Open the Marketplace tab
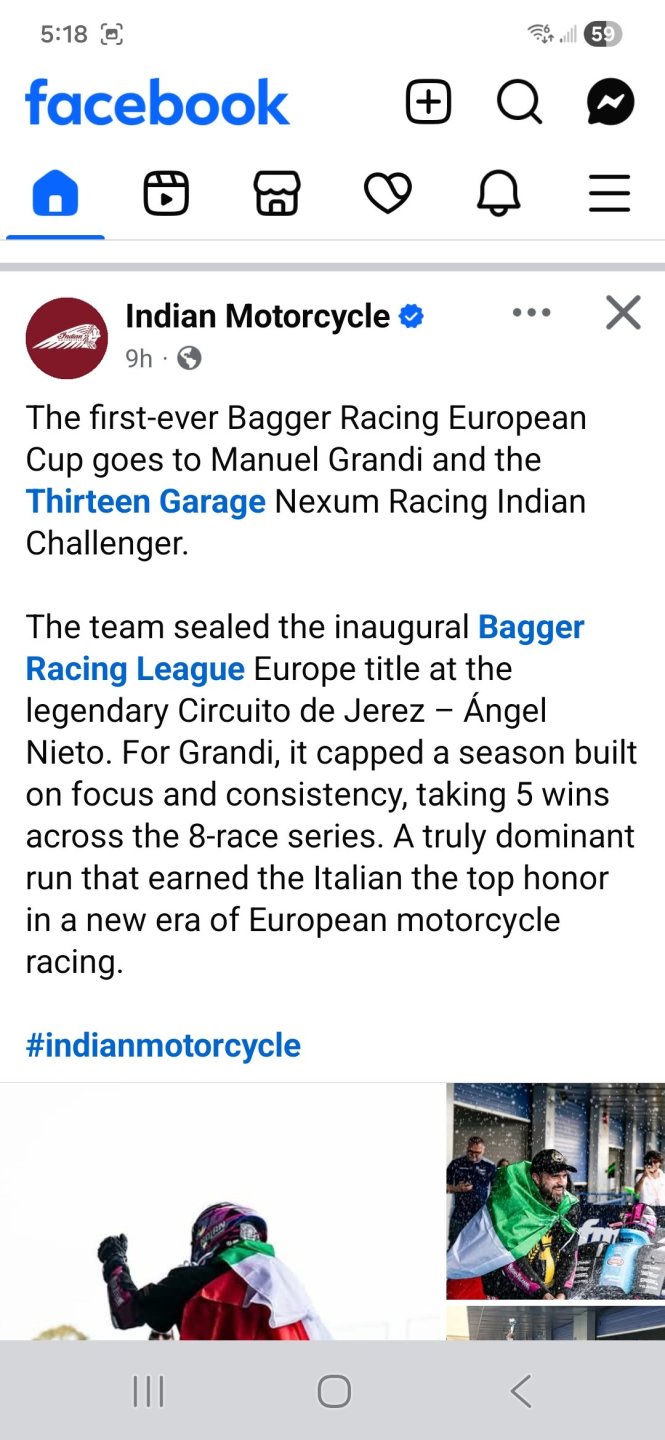The image size is (665, 1440). pyautogui.click(x=277, y=193)
